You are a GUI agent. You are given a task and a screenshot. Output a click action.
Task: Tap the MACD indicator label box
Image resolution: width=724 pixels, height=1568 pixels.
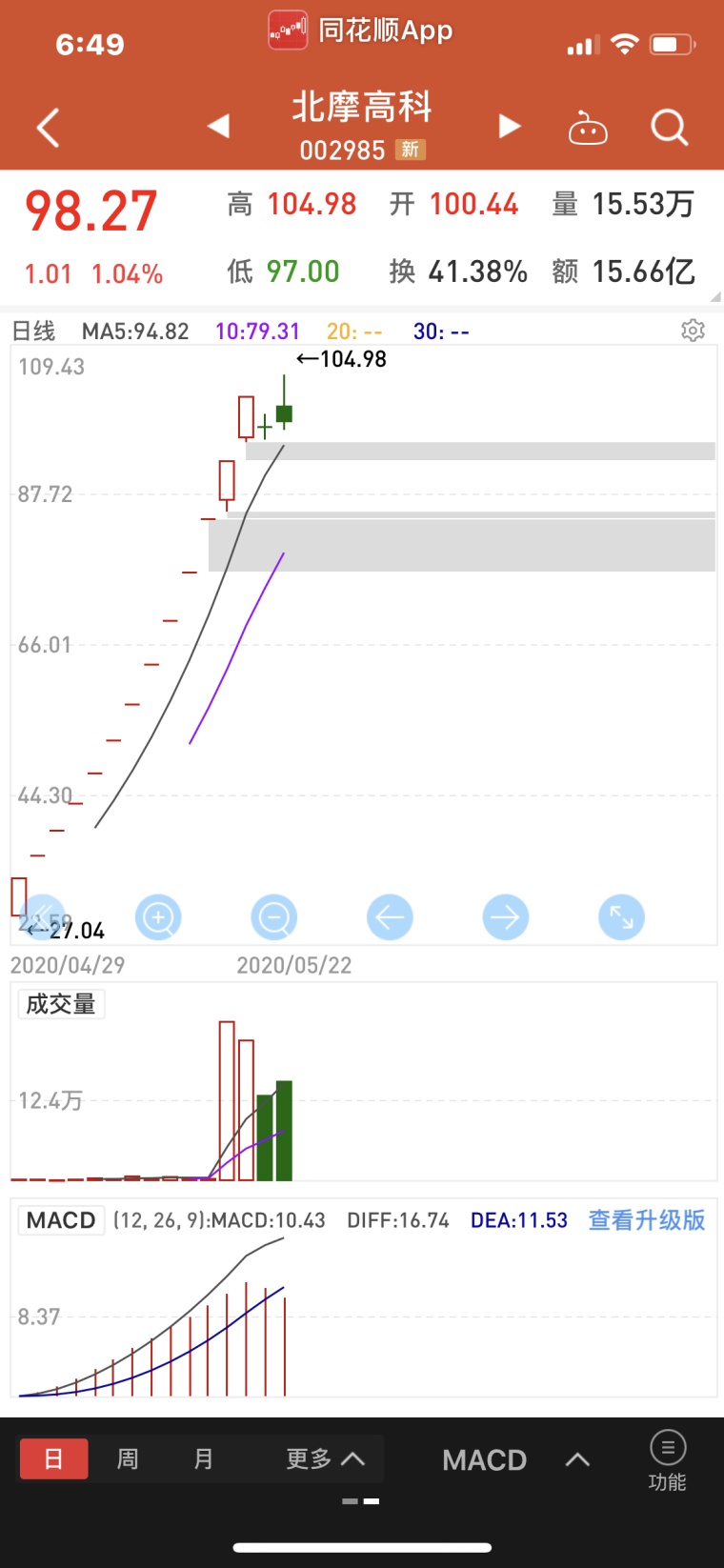[61, 1220]
